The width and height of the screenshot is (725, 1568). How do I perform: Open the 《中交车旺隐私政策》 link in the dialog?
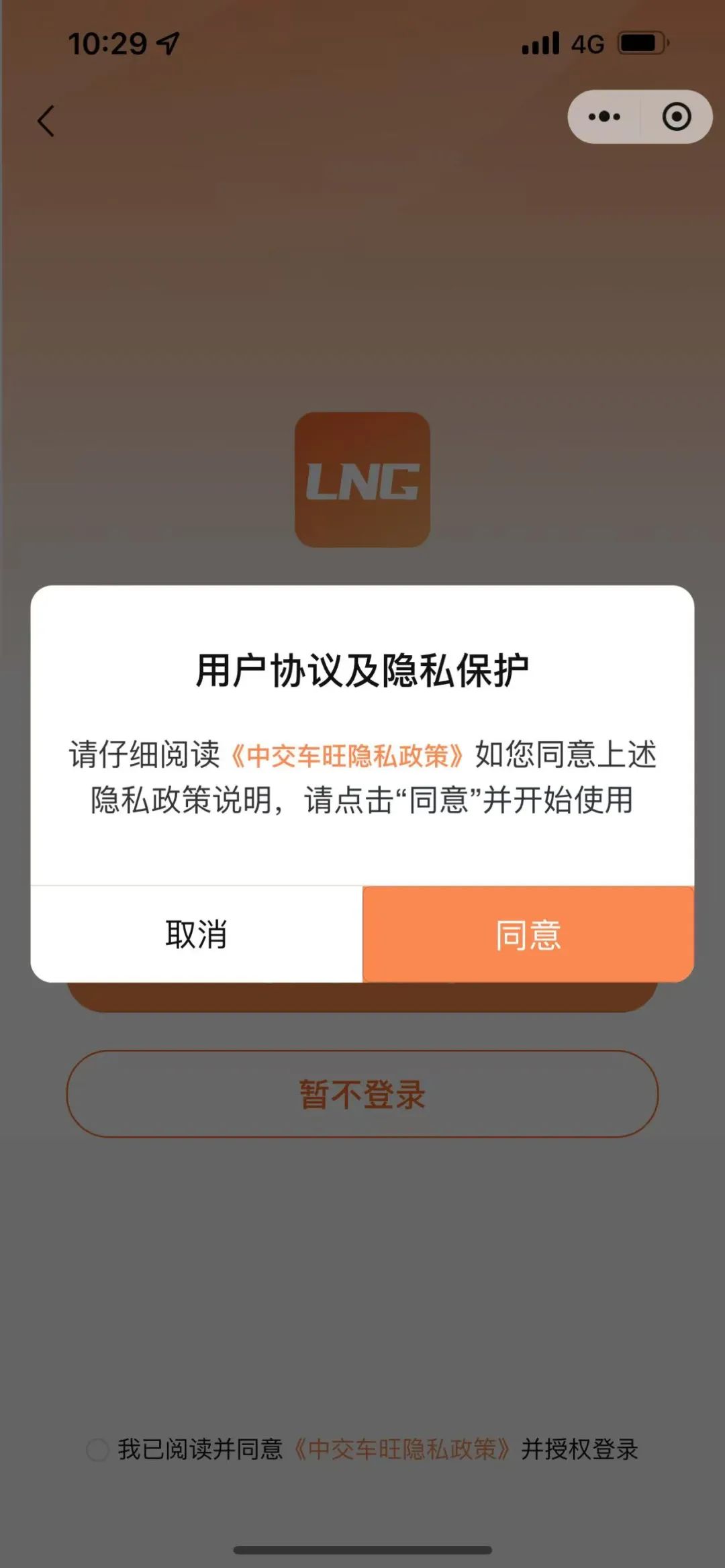(347, 755)
